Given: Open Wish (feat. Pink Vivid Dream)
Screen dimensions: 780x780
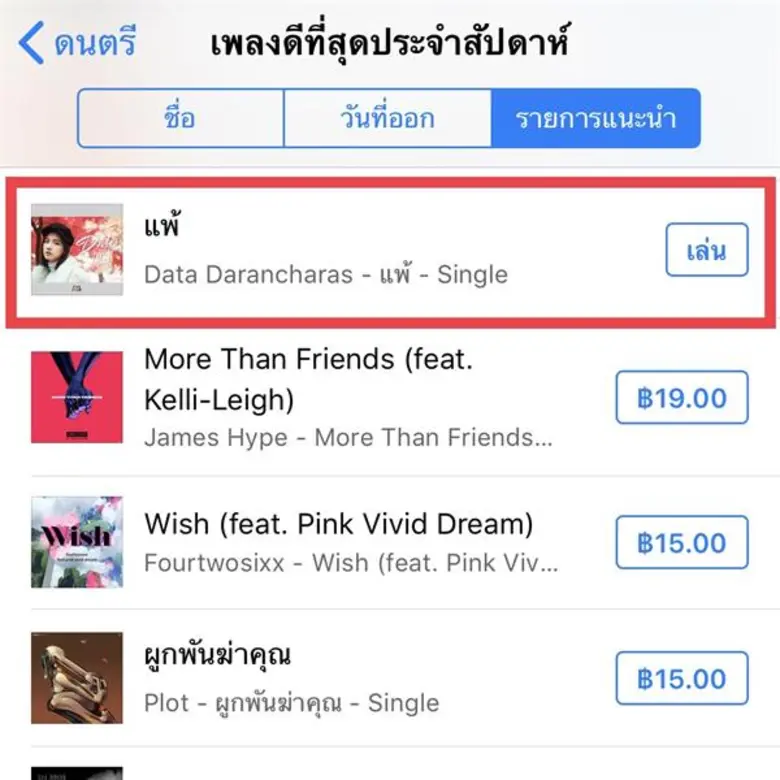Looking at the screenshot, I should (x=340, y=542).
